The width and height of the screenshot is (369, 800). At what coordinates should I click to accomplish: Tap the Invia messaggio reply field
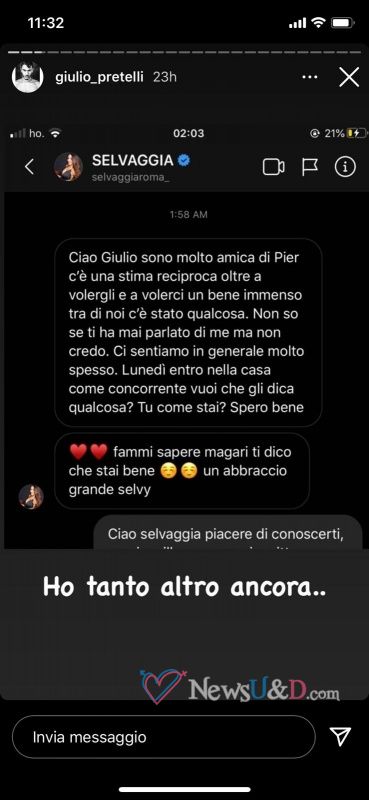pos(164,737)
